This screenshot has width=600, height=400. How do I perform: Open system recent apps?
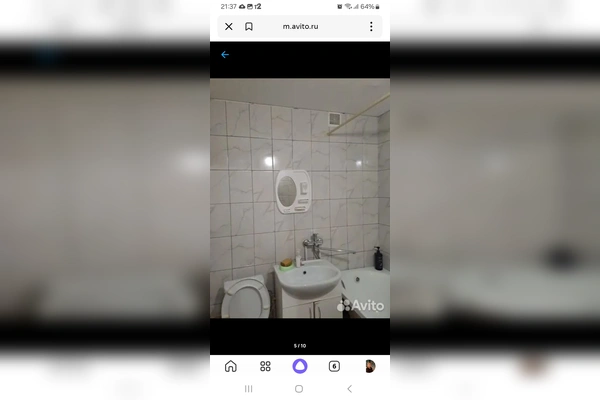pyautogui.click(x=248, y=388)
